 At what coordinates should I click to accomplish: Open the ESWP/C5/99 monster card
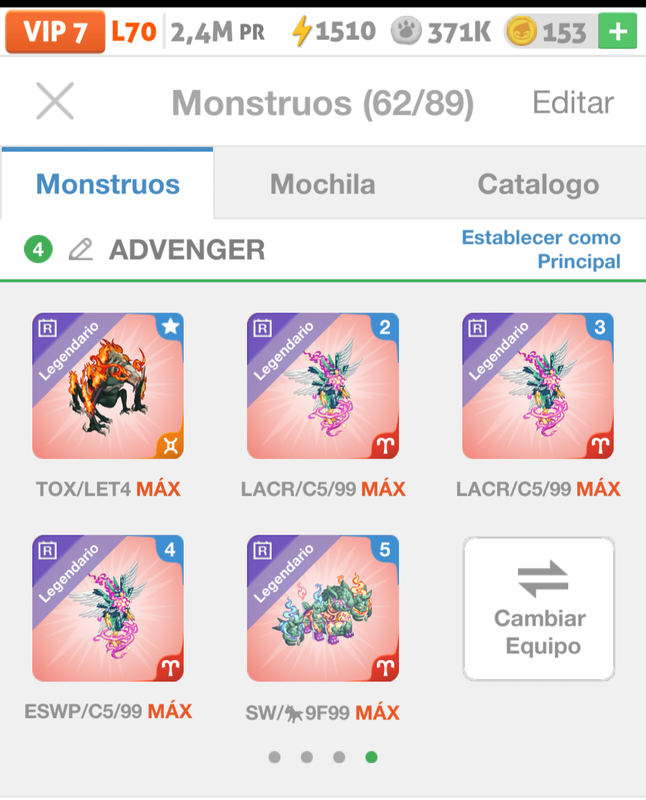(x=108, y=608)
